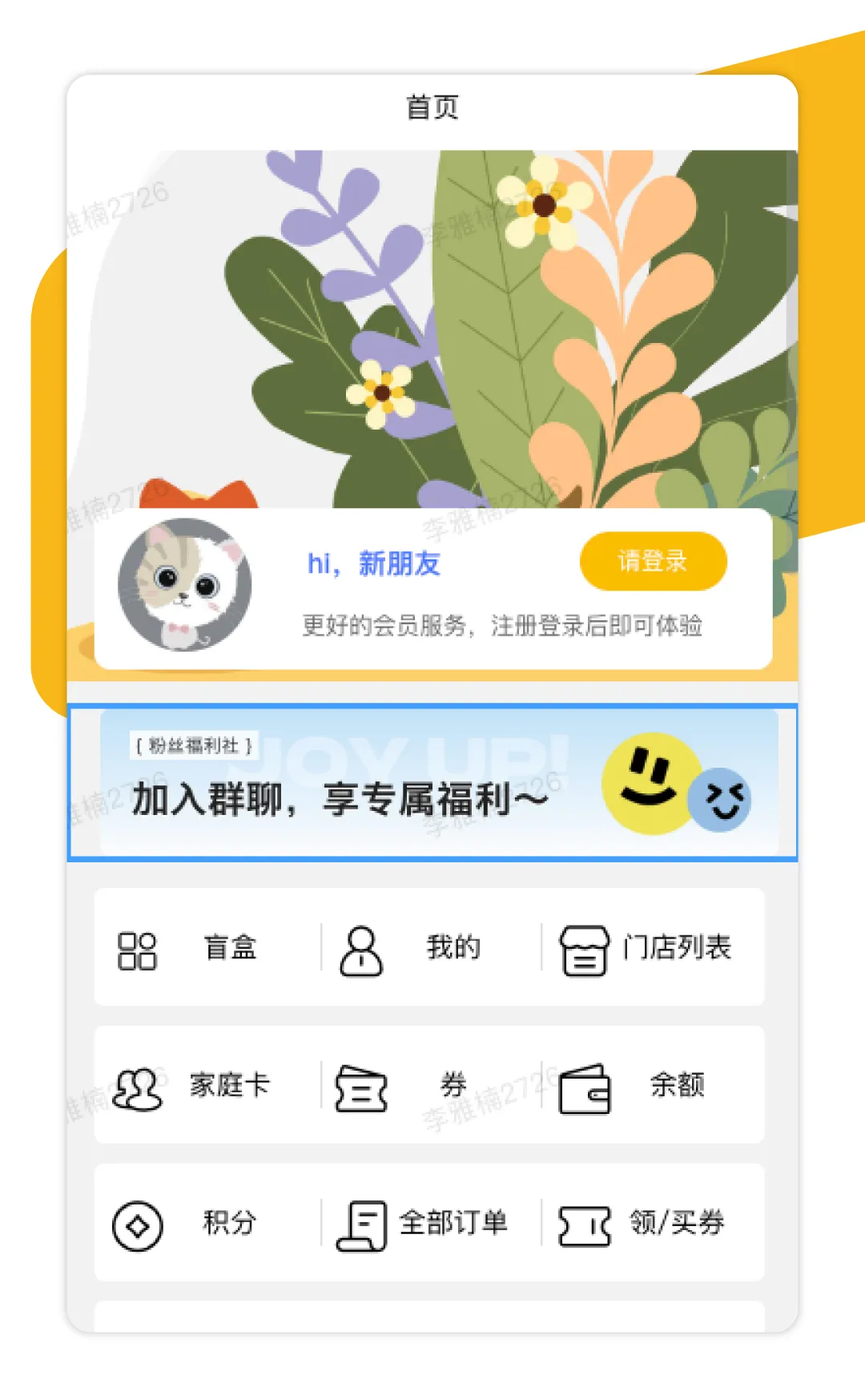Screen dimensions: 865x1400
Task: Open the 加入群聊 fan benefits banner
Action: (x=432, y=782)
